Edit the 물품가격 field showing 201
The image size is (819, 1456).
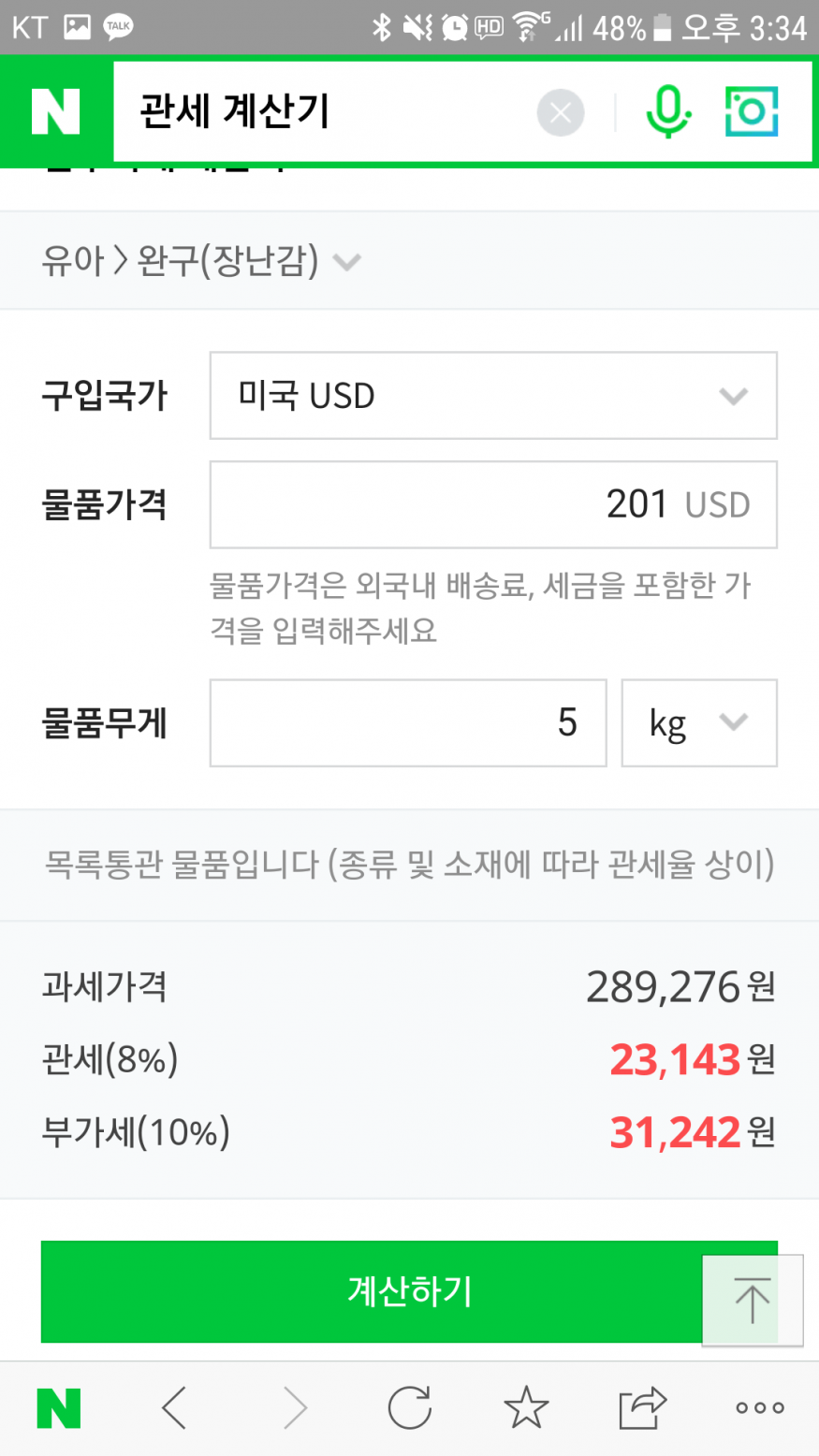tap(493, 504)
